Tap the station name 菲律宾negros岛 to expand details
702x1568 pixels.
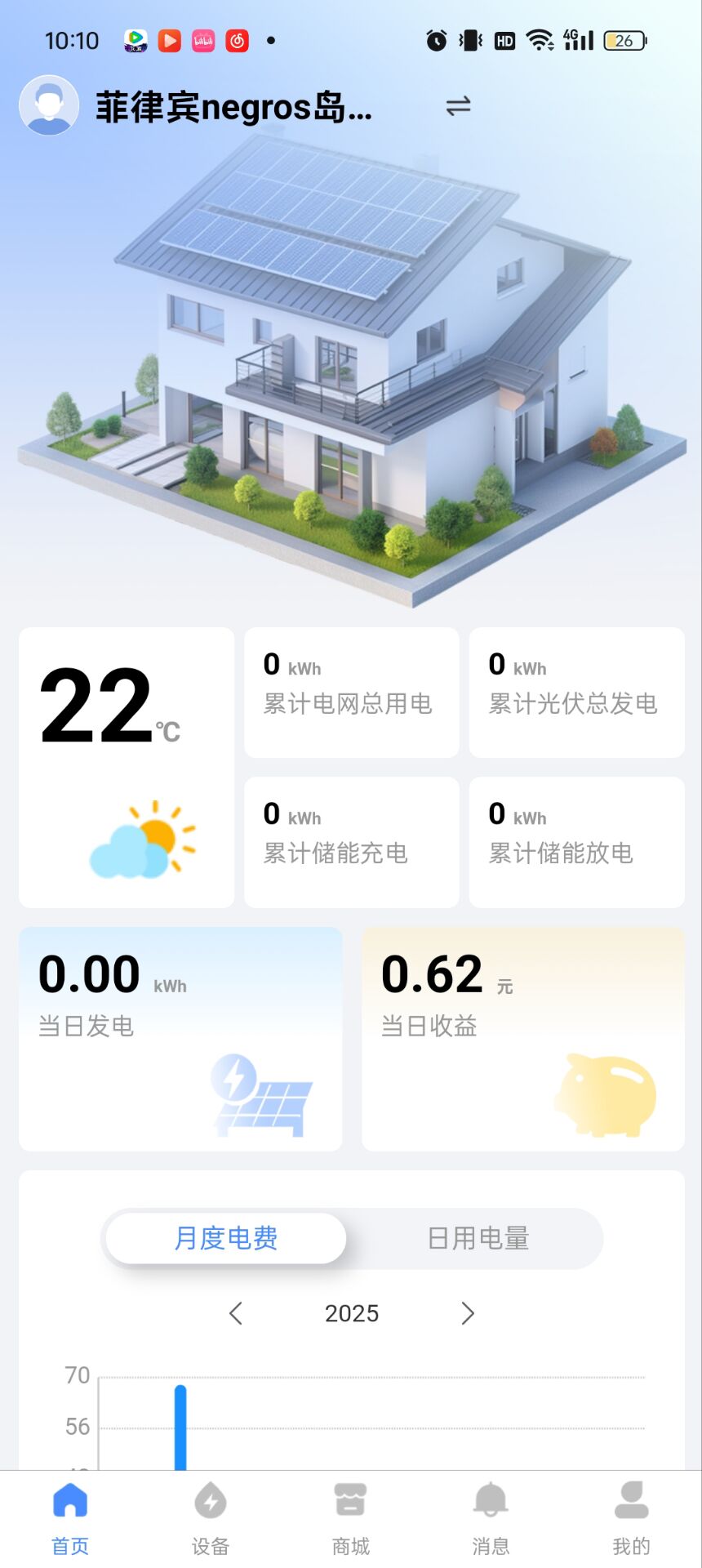coord(233,107)
